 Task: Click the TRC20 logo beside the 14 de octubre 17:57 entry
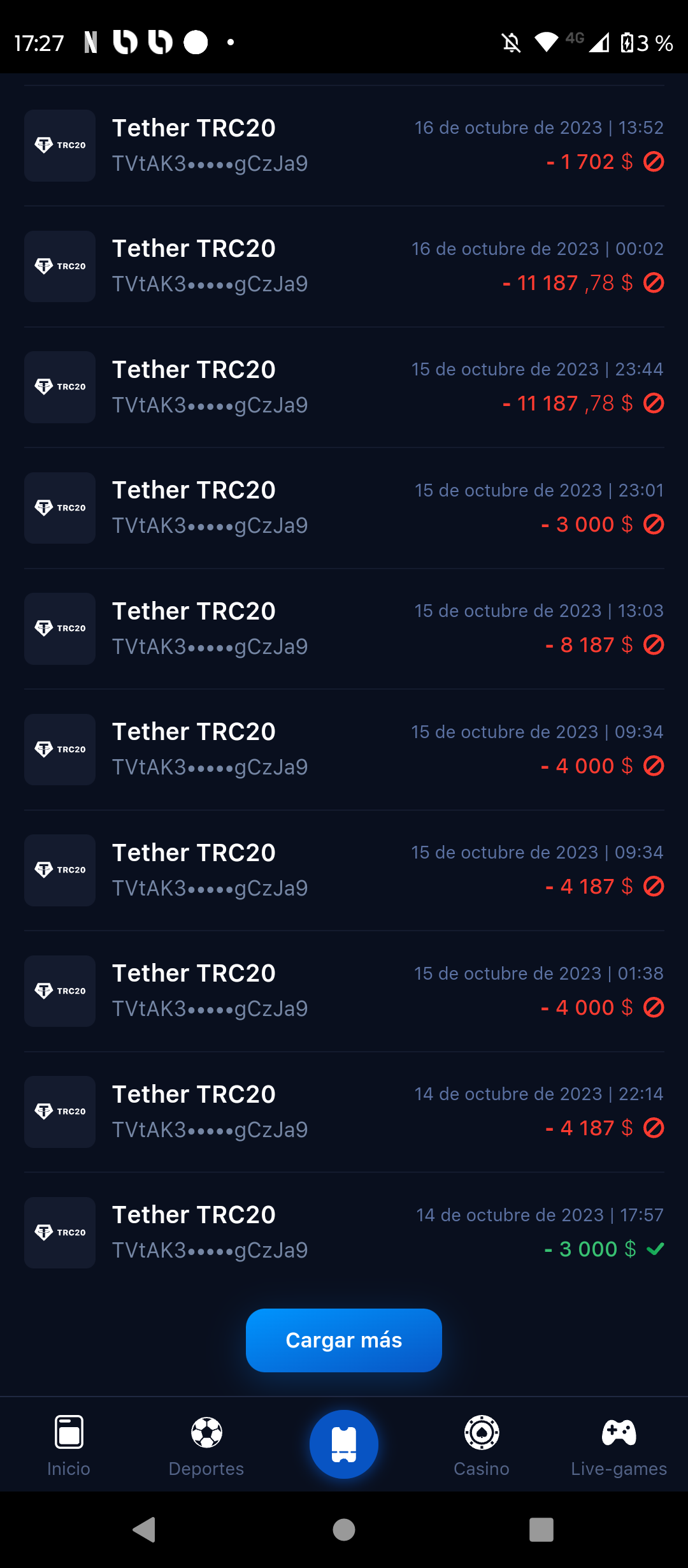[59, 1232]
